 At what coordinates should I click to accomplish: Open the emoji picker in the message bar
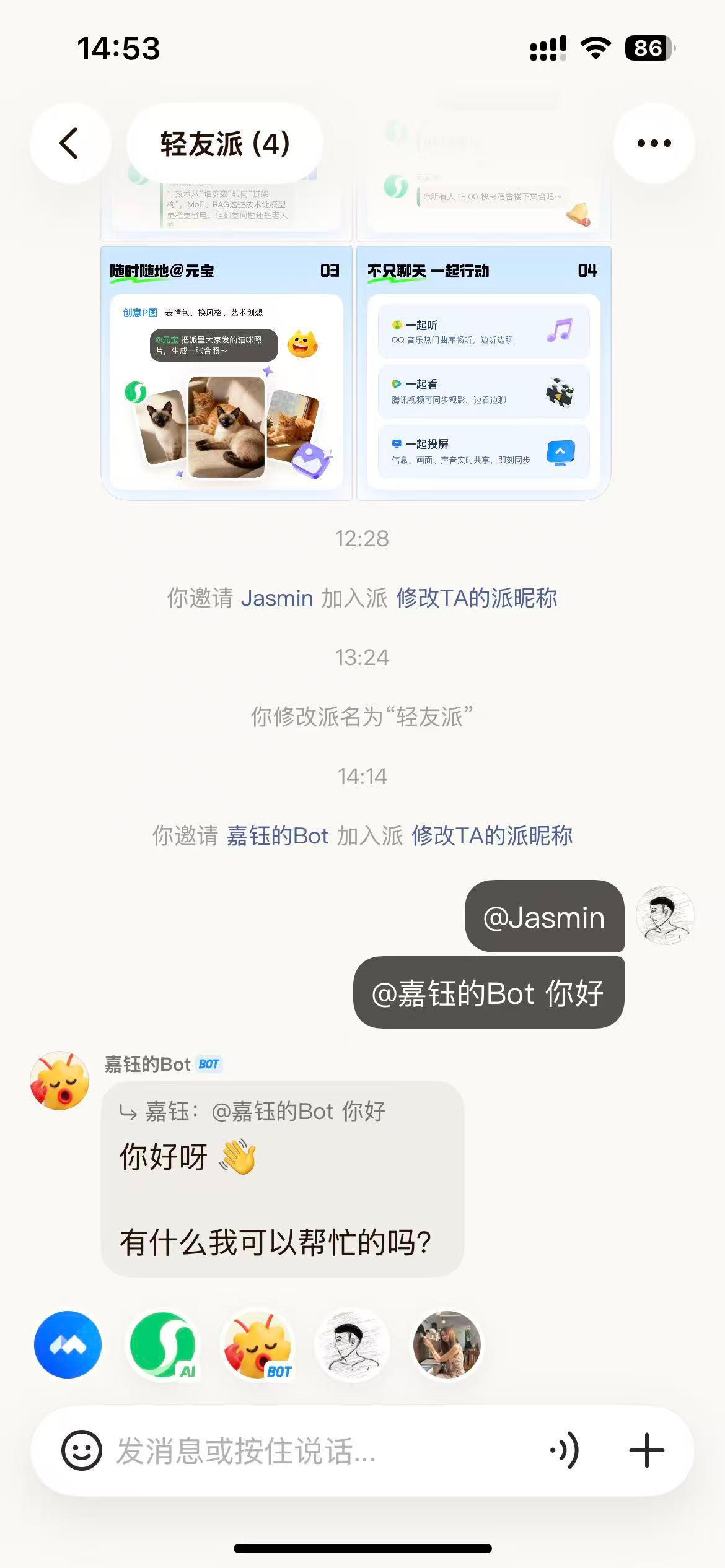[x=82, y=1451]
